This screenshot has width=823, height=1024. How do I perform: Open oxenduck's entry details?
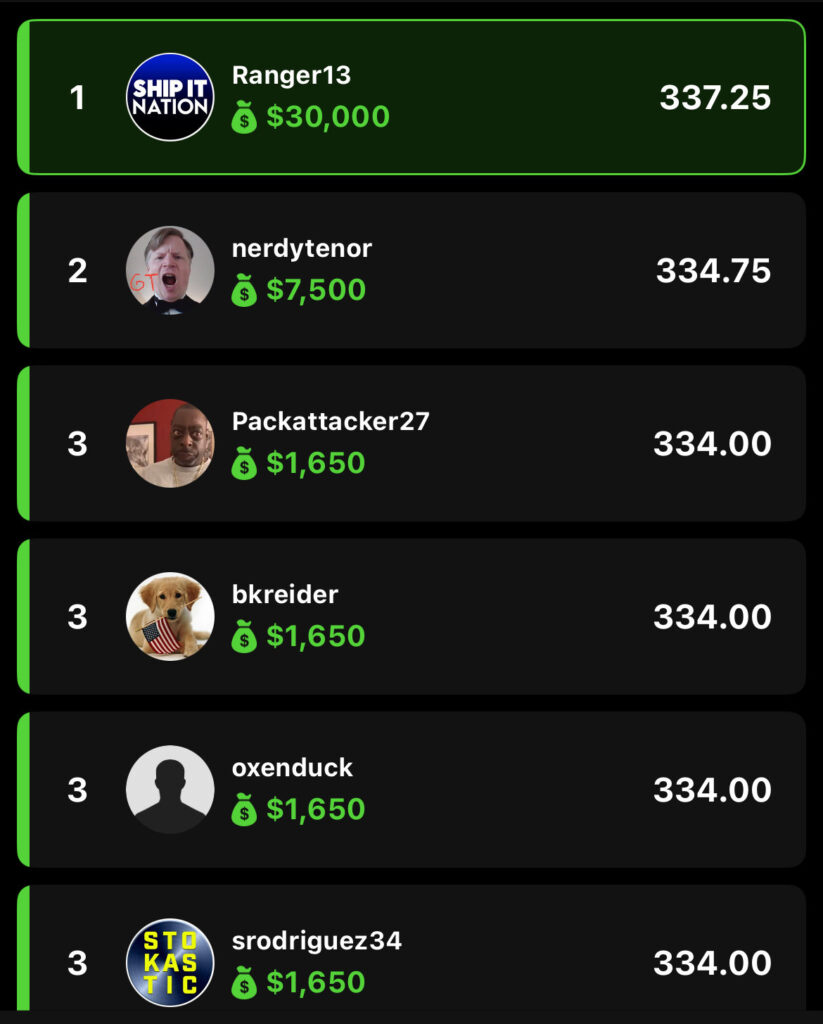click(411, 789)
